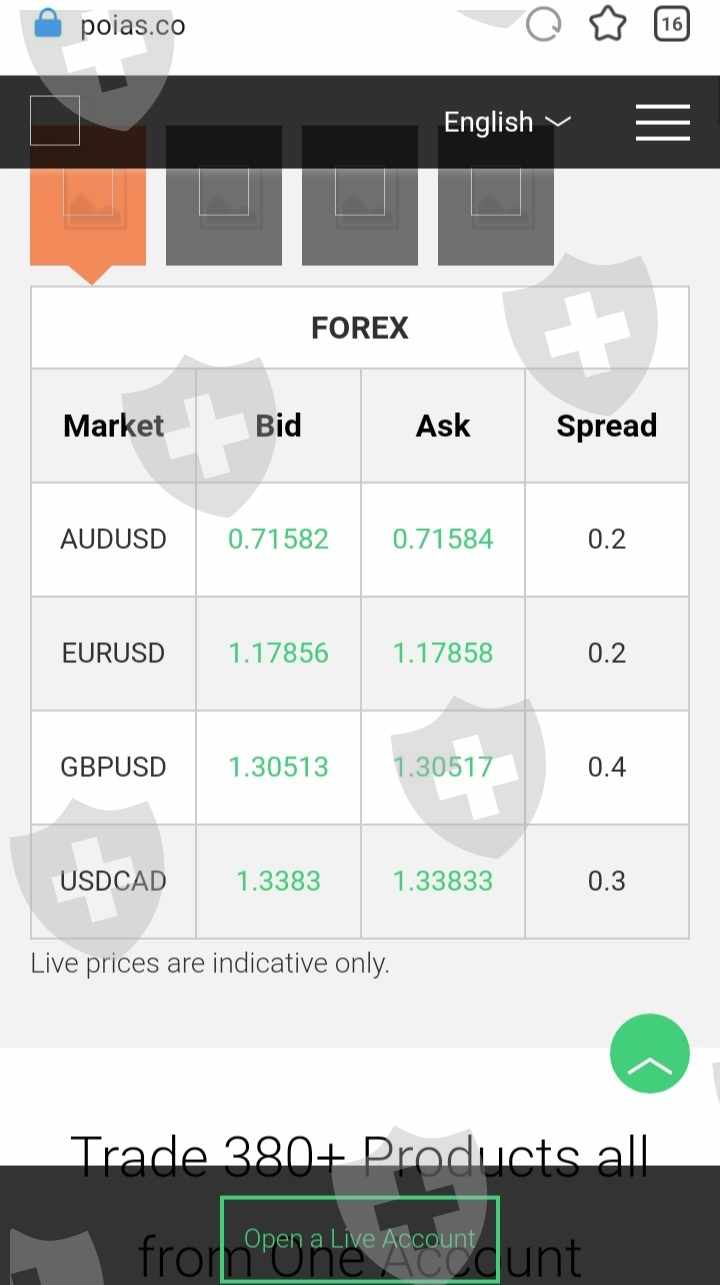Bookmark this page with the star icon

click(x=607, y=25)
